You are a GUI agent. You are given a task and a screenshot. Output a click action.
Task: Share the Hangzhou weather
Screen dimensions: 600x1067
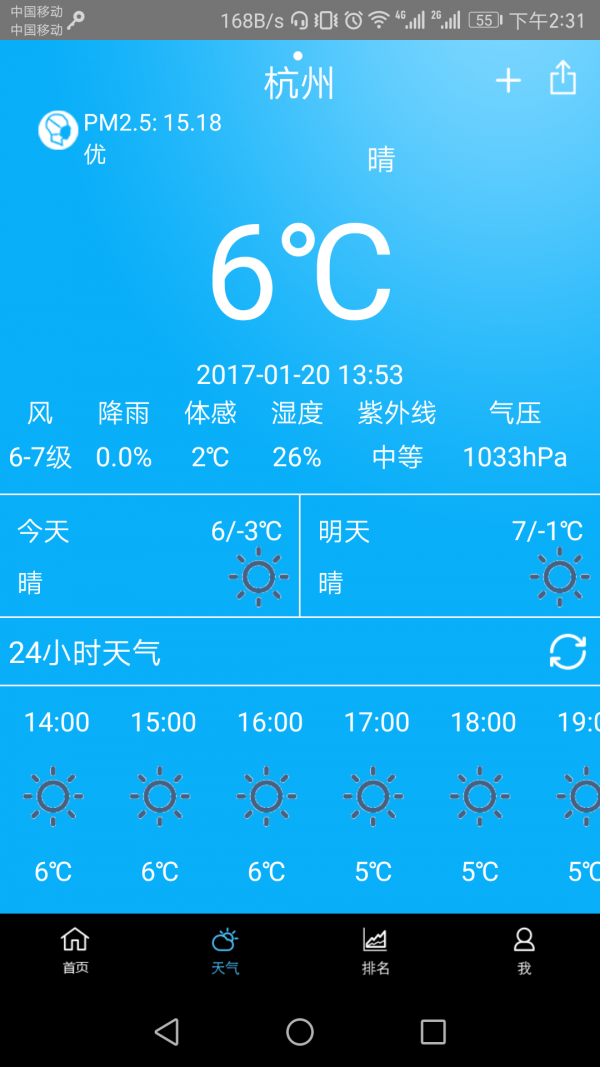(563, 77)
